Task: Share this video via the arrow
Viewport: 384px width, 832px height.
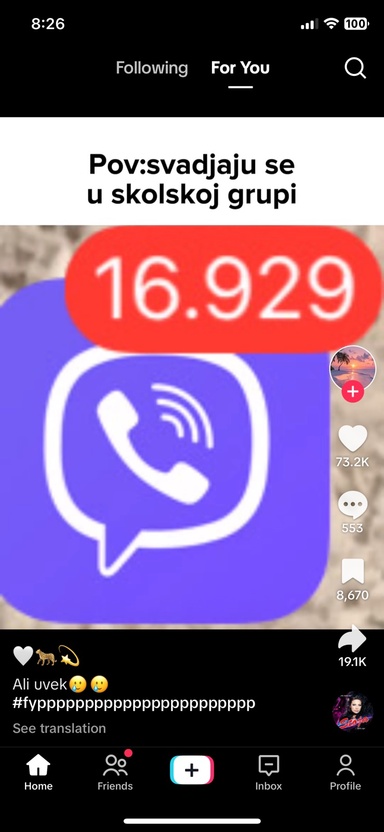Action: point(352,638)
